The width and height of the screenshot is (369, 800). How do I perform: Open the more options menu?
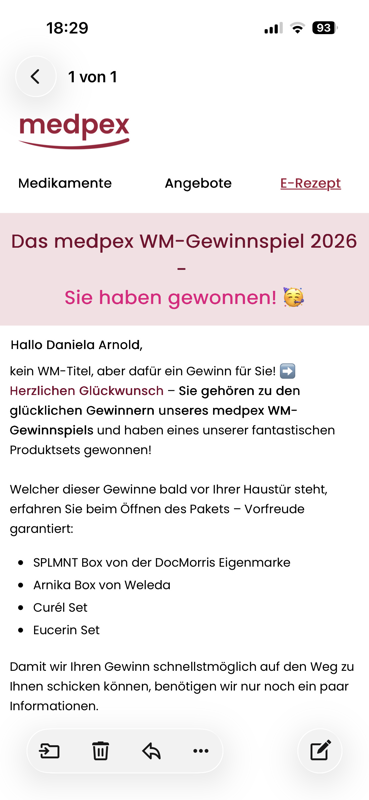coord(201,751)
